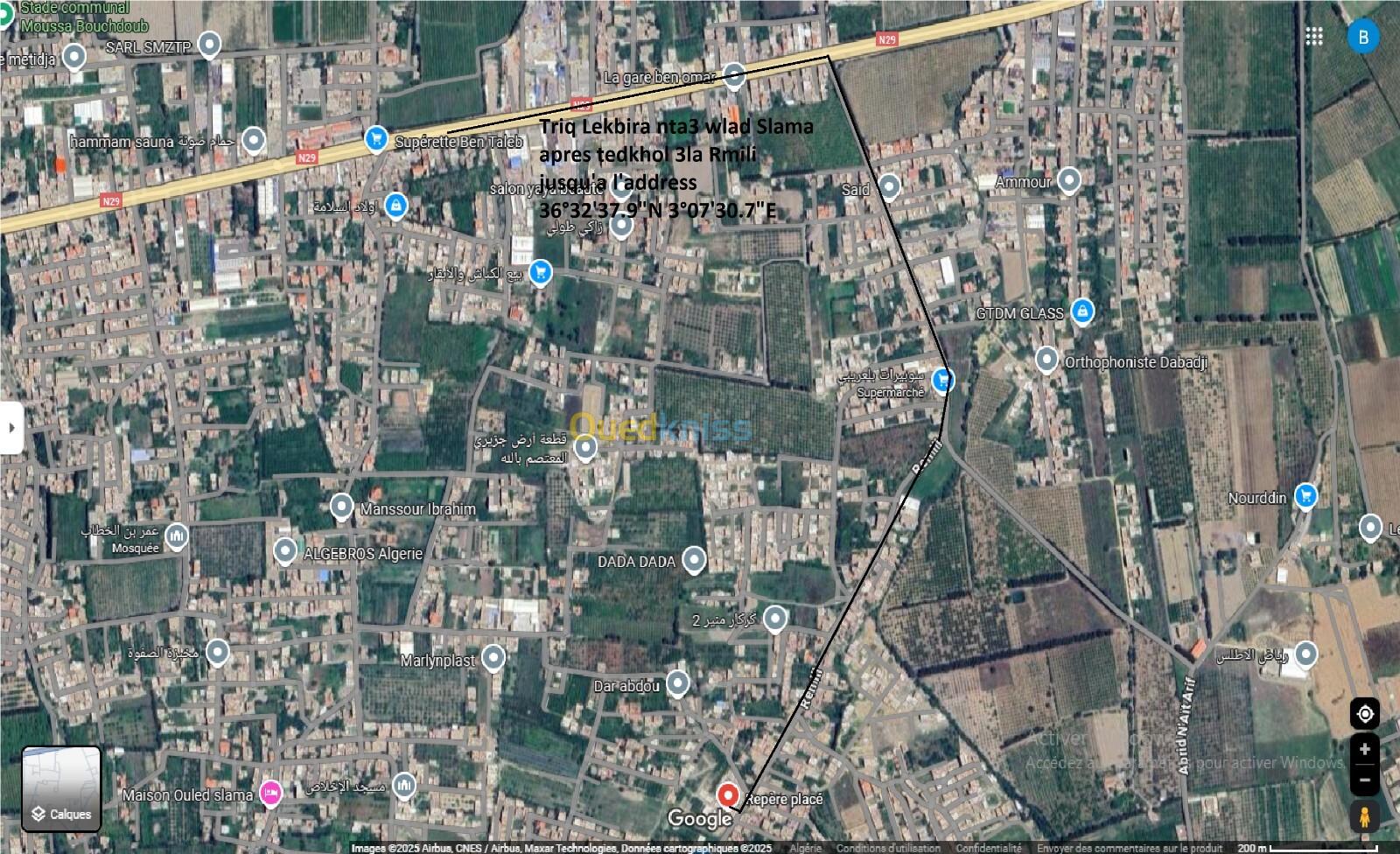Open the La gare ben omar place

click(x=734, y=75)
